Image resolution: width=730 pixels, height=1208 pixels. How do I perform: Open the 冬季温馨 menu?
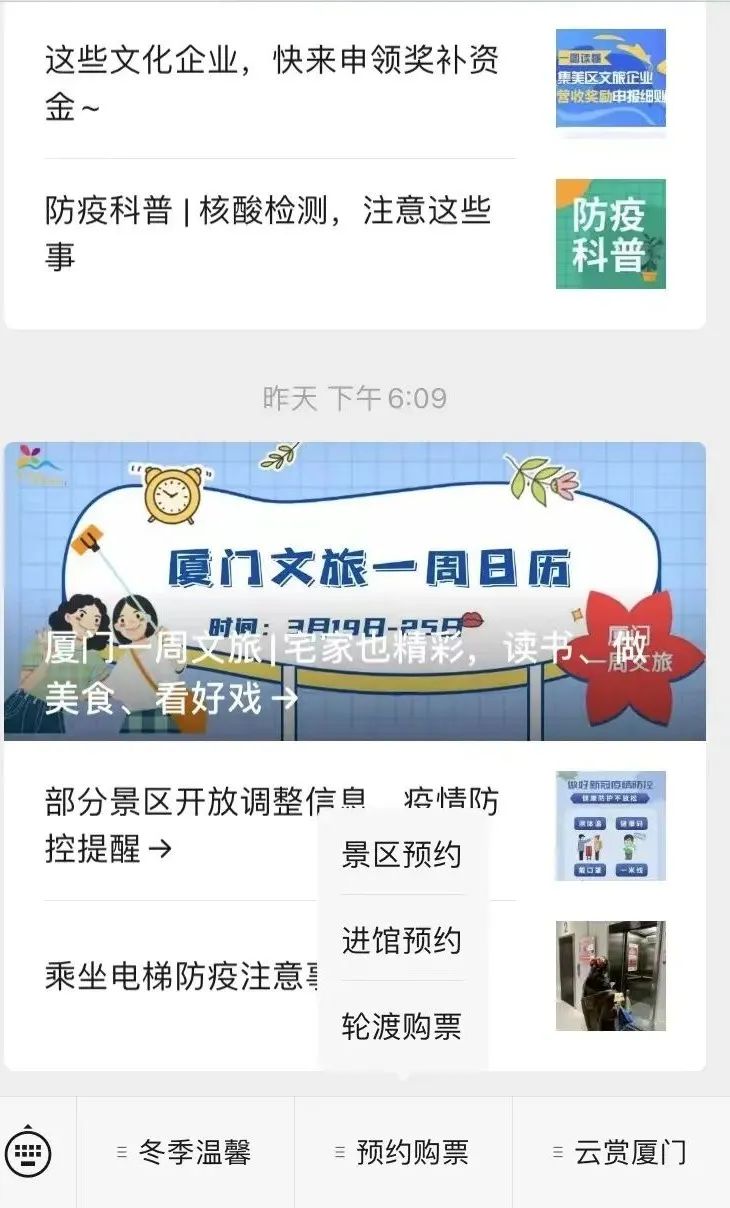pos(185,1152)
